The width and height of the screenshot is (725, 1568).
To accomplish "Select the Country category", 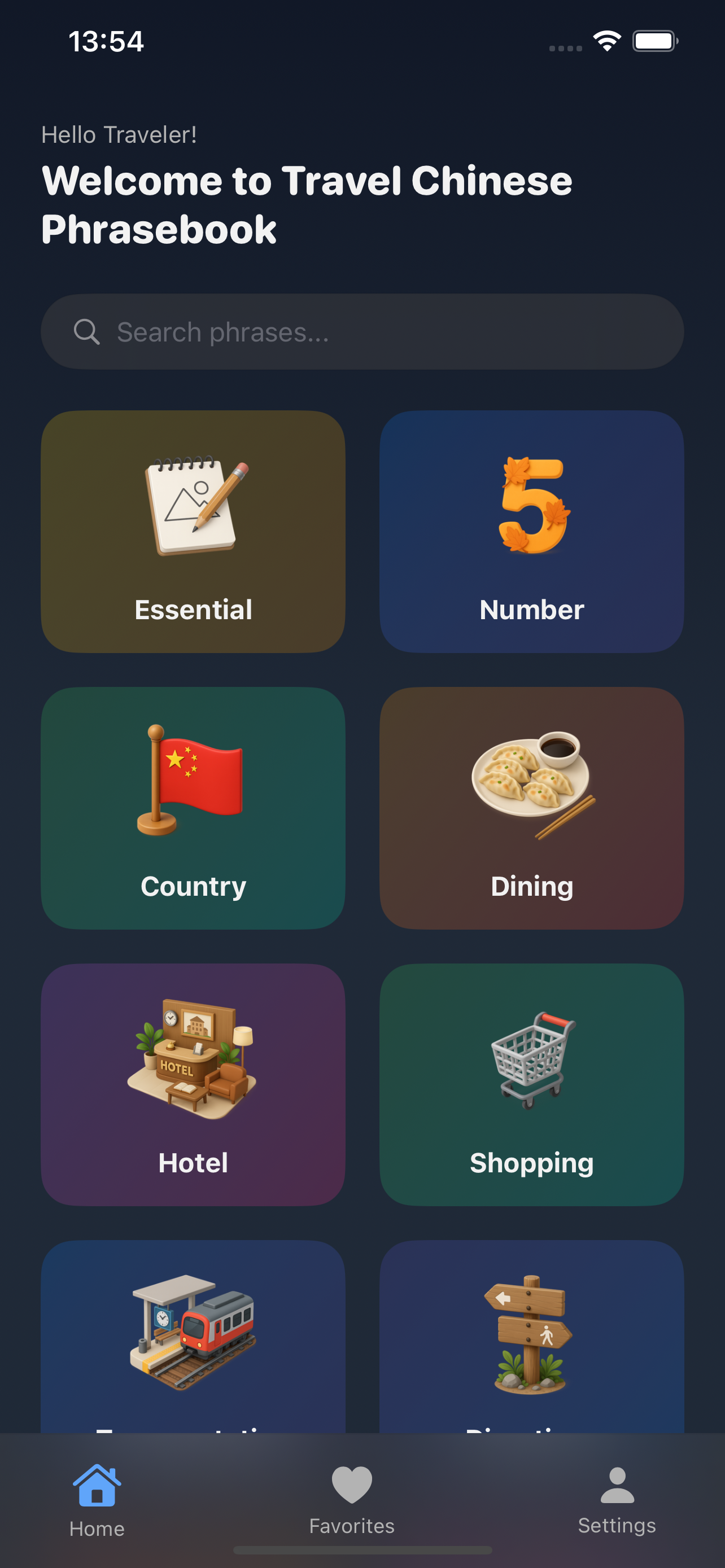I will [x=193, y=808].
